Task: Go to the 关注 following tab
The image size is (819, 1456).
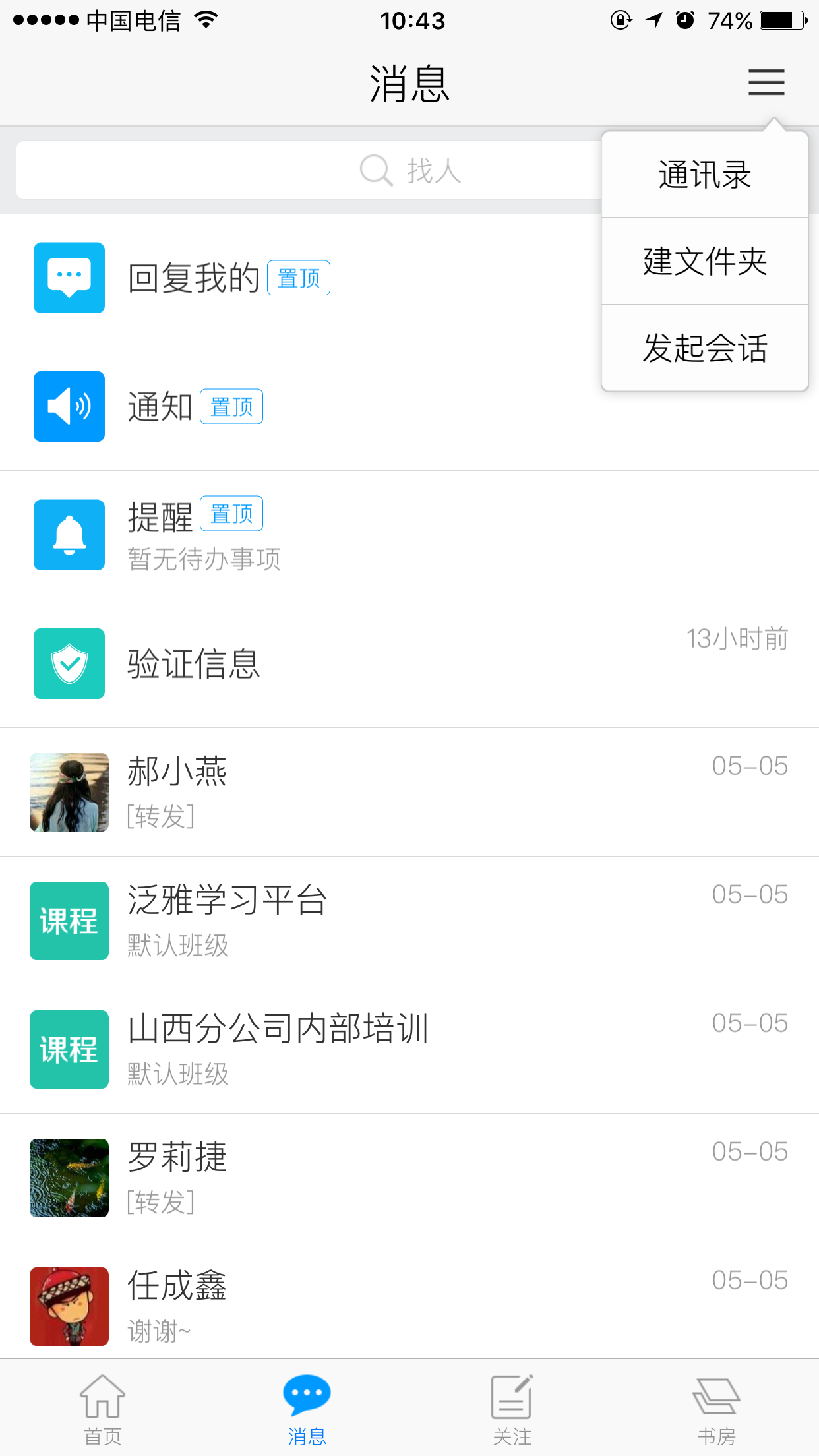Action: pyautogui.click(x=512, y=1409)
